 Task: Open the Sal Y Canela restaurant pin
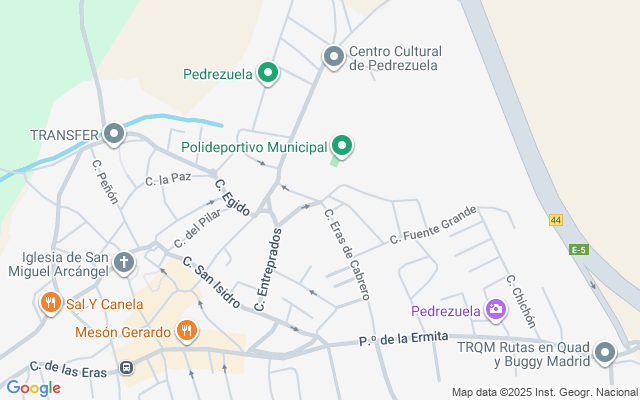pyautogui.click(x=51, y=304)
